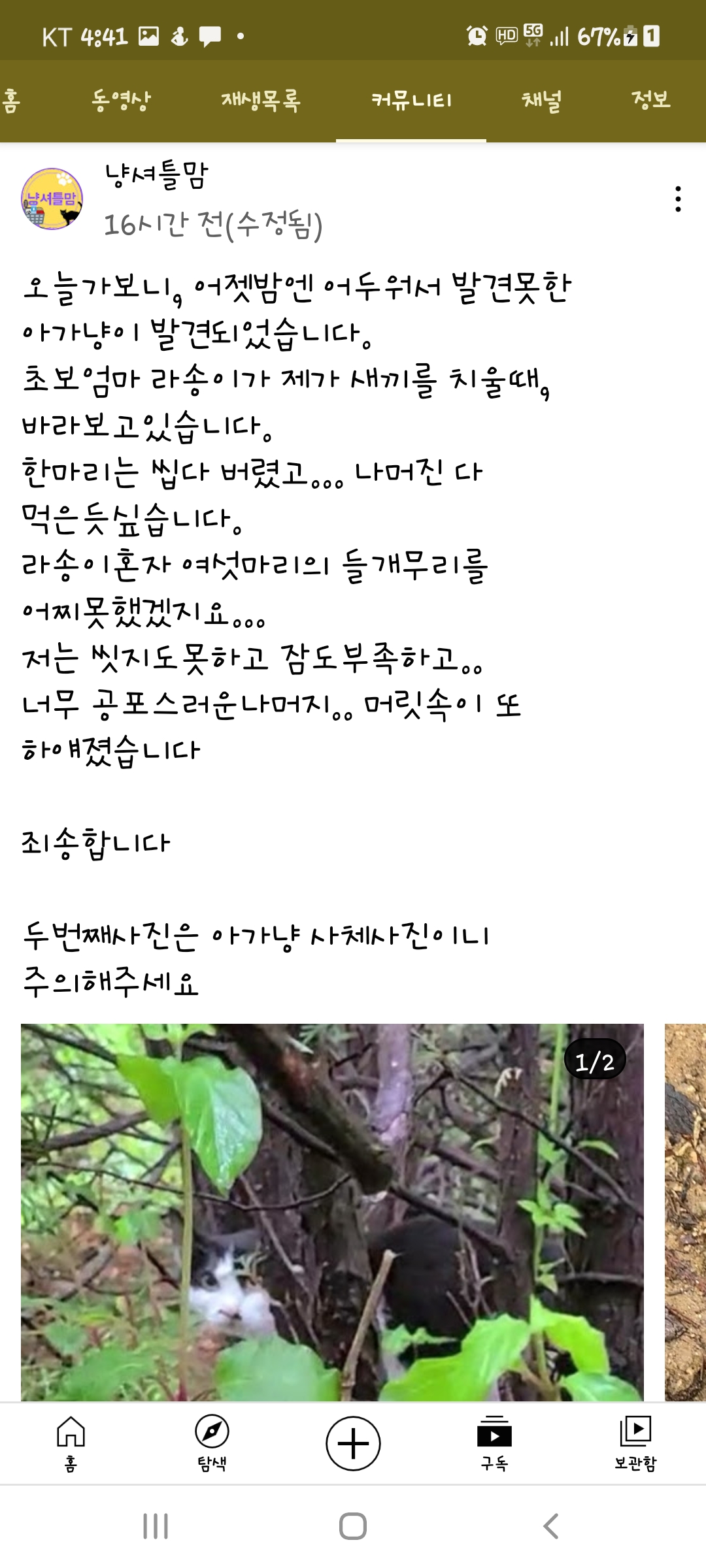The image size is (706, 1568).
Task: Switch to the 동영상 tab
Action: [x=121, y=101]
